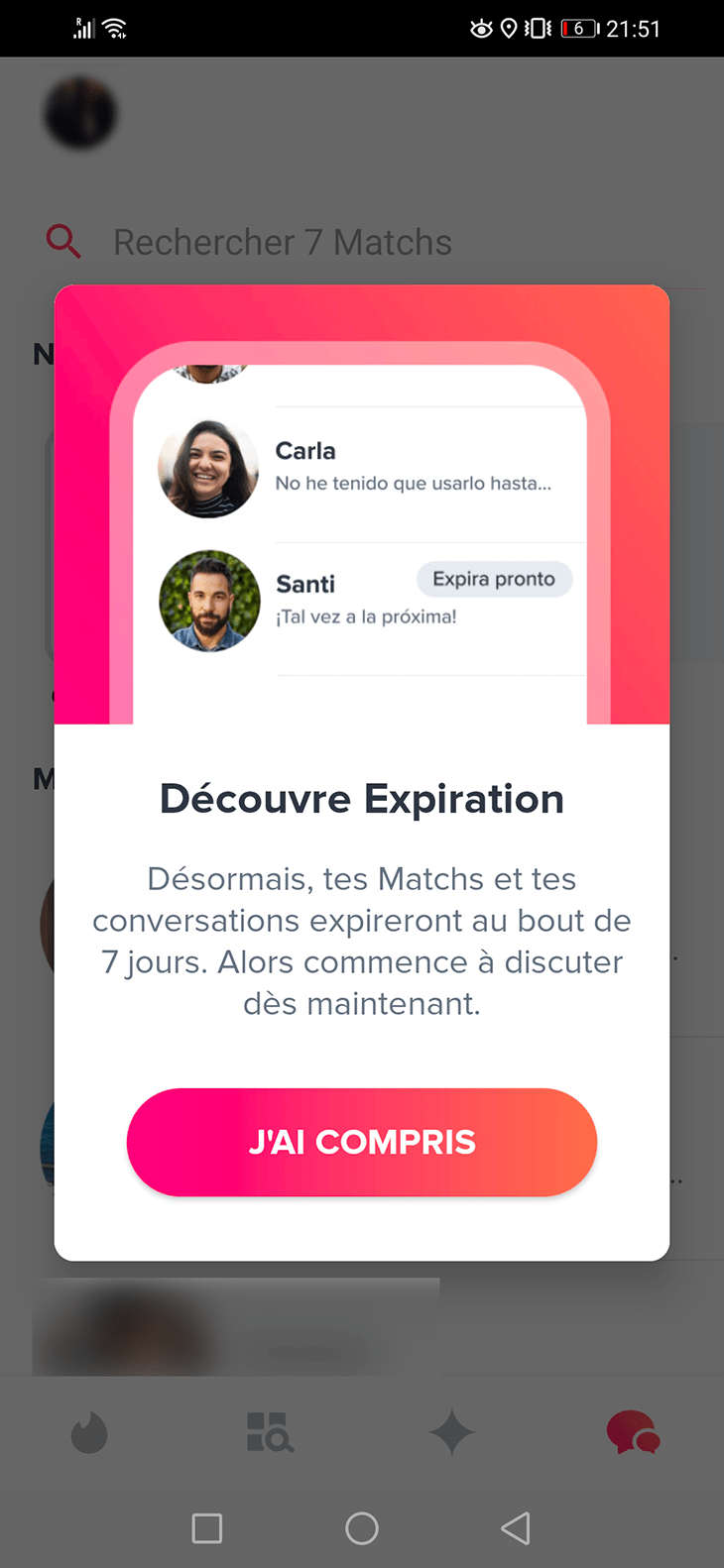This screenshot has height=1568, width=724.
Task: Tap the system home button
Action: point(362,1528)
